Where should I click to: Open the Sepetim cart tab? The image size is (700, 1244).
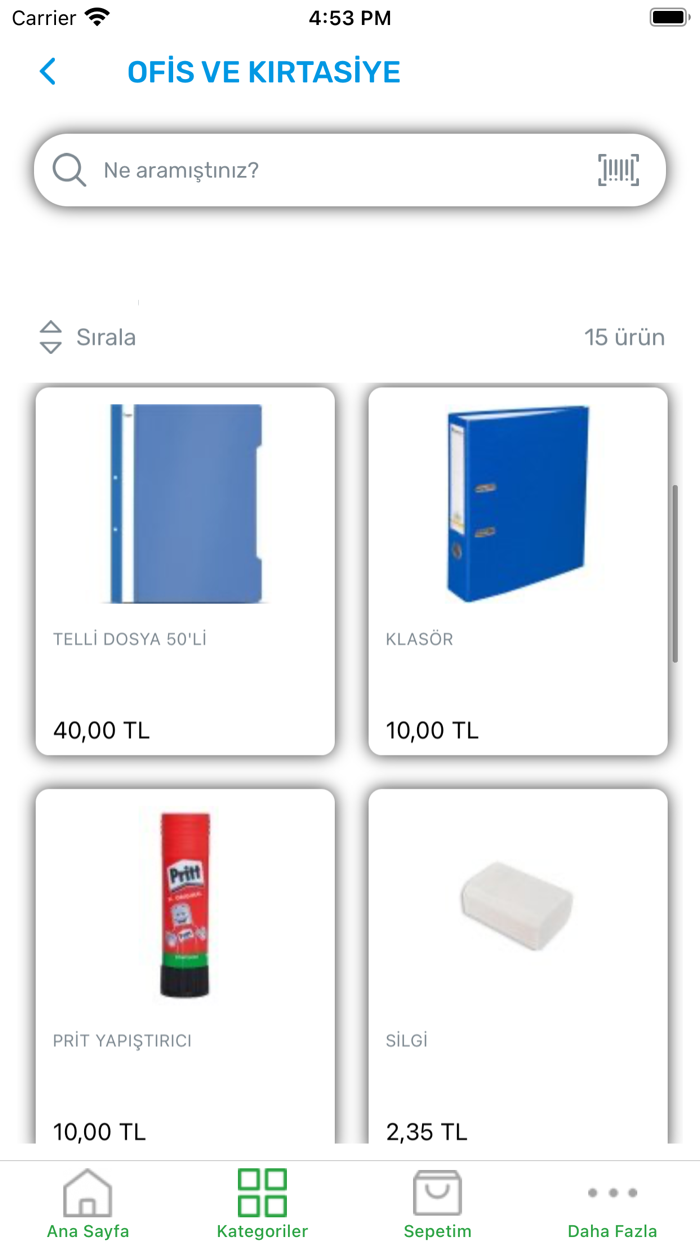[437, 1204]
